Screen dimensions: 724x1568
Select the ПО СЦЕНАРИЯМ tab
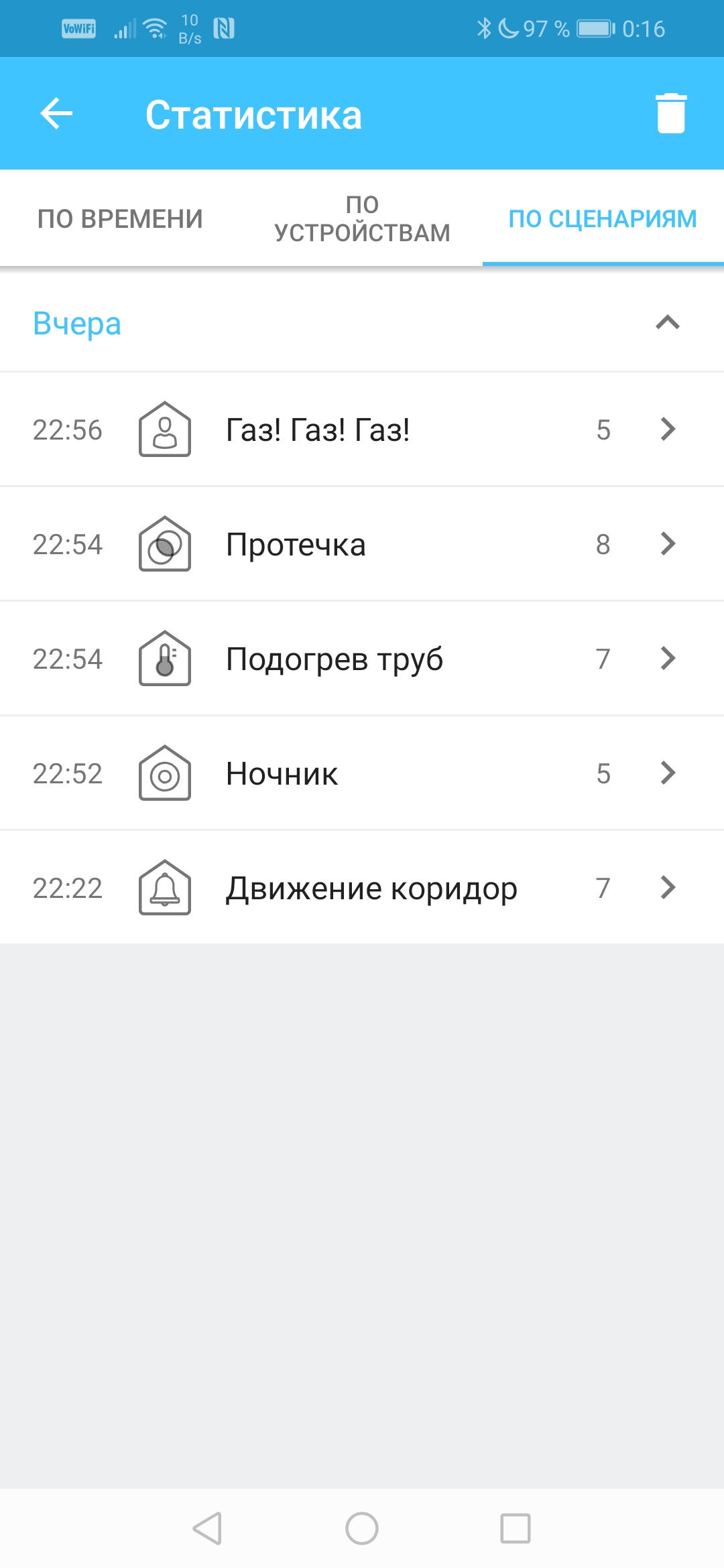pyautogui.click(x=603, y=218)
